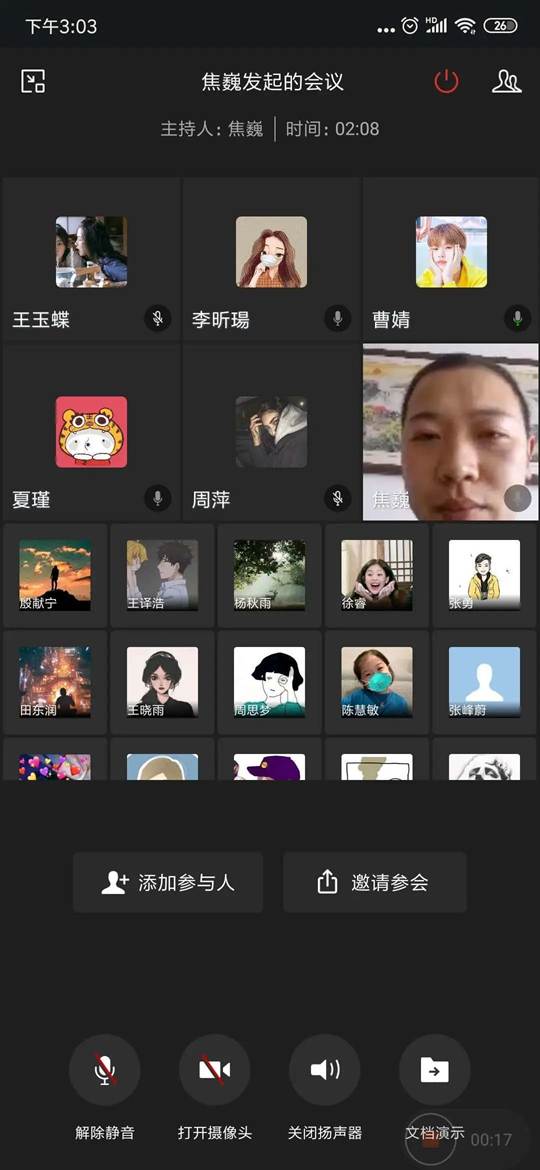Screen dimensions: 540x1170
Task: Open 徐睿's avatar tile
Action: pos(377,575)
